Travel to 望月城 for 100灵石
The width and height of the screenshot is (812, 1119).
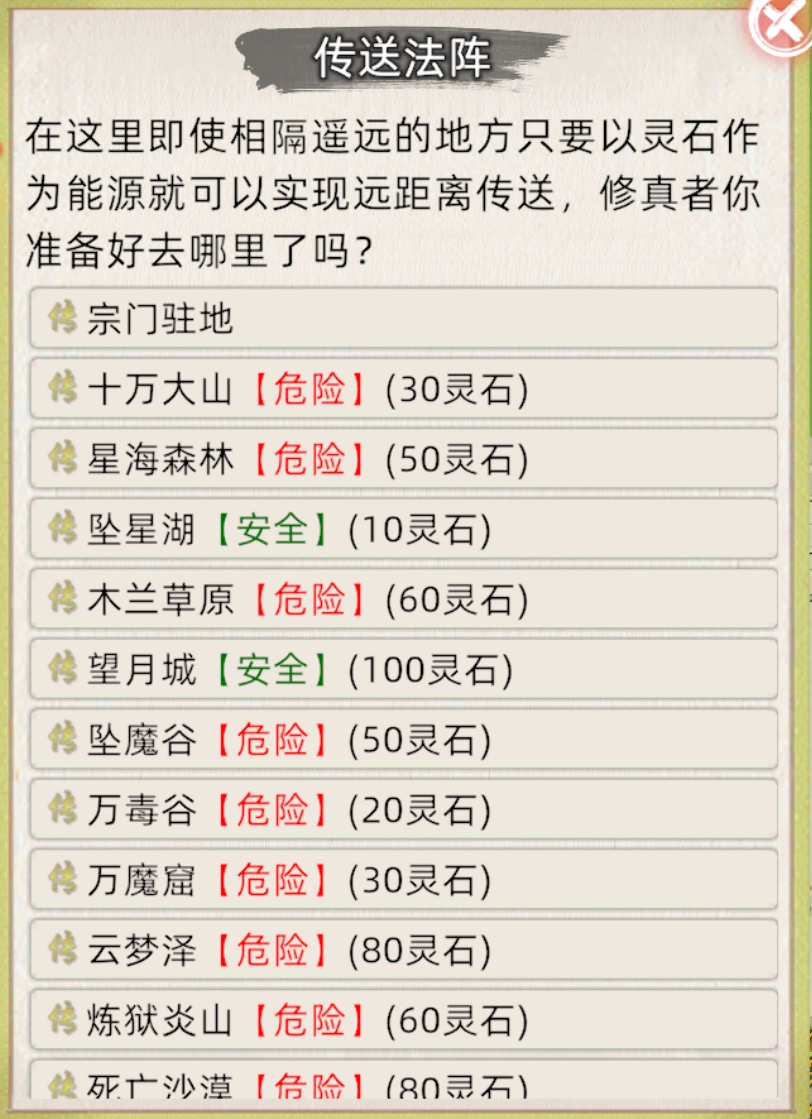[403, 669]
